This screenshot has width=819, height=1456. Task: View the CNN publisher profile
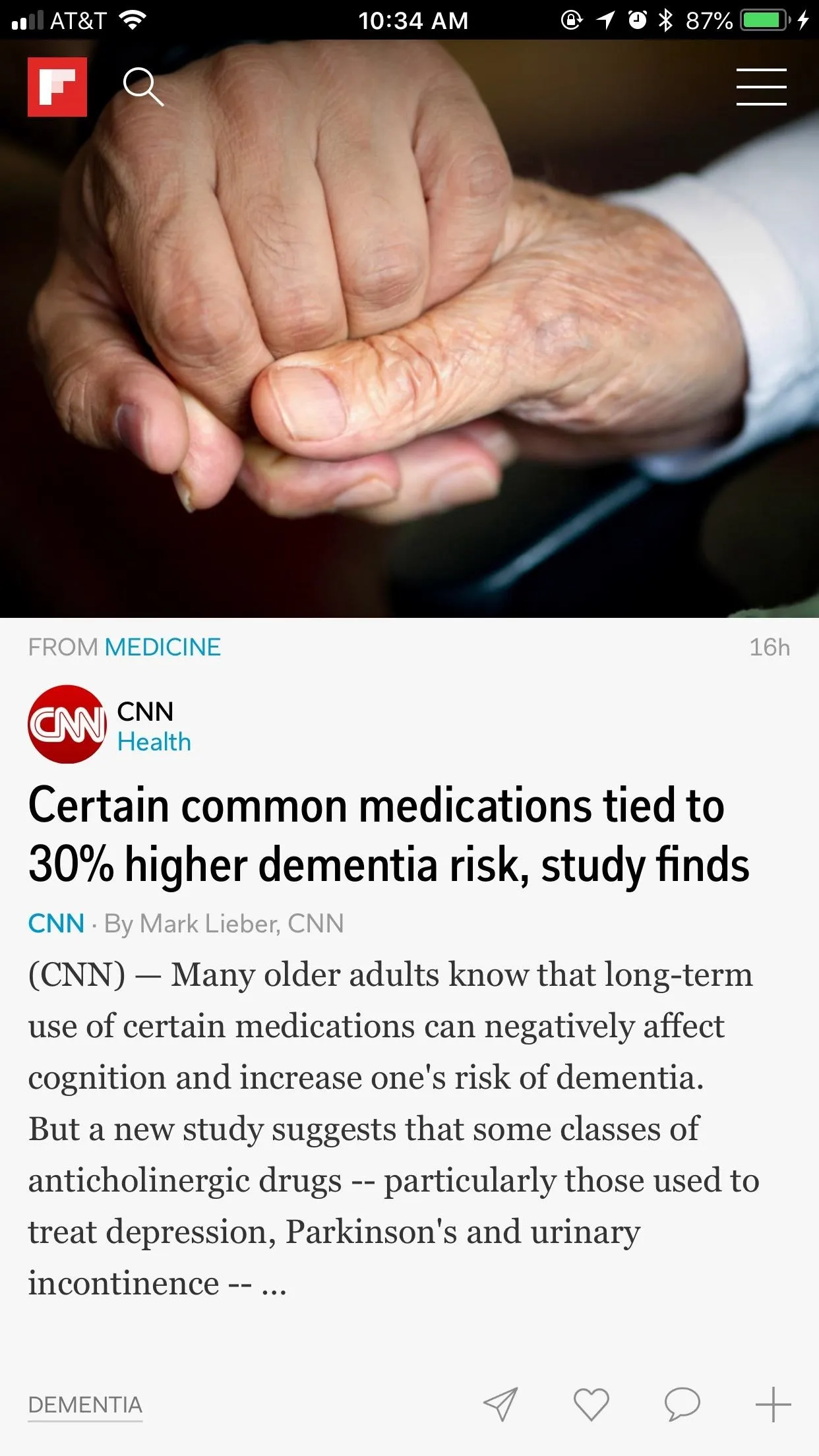pos(67,724)
